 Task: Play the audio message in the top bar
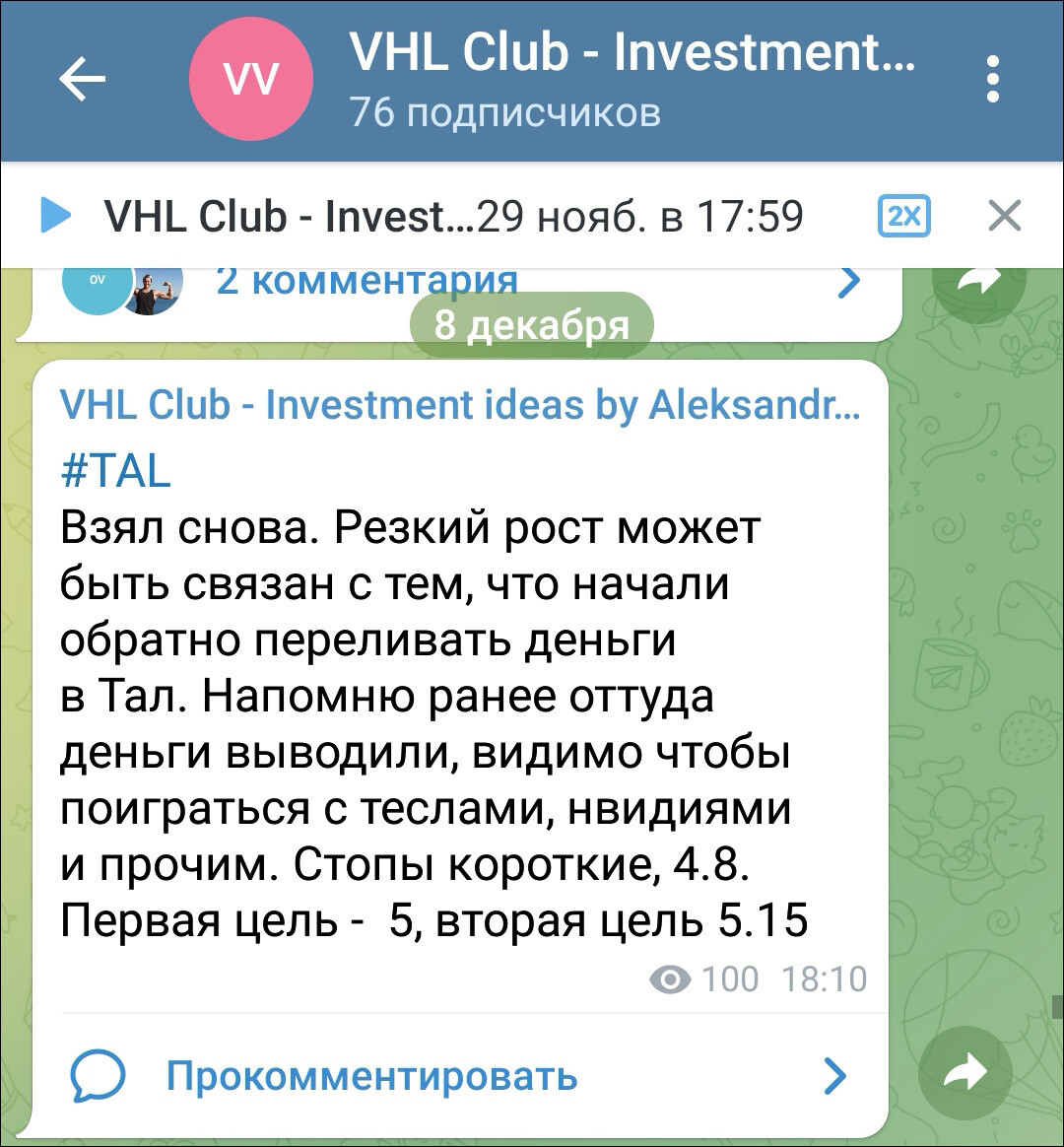[x=55, y=215]
